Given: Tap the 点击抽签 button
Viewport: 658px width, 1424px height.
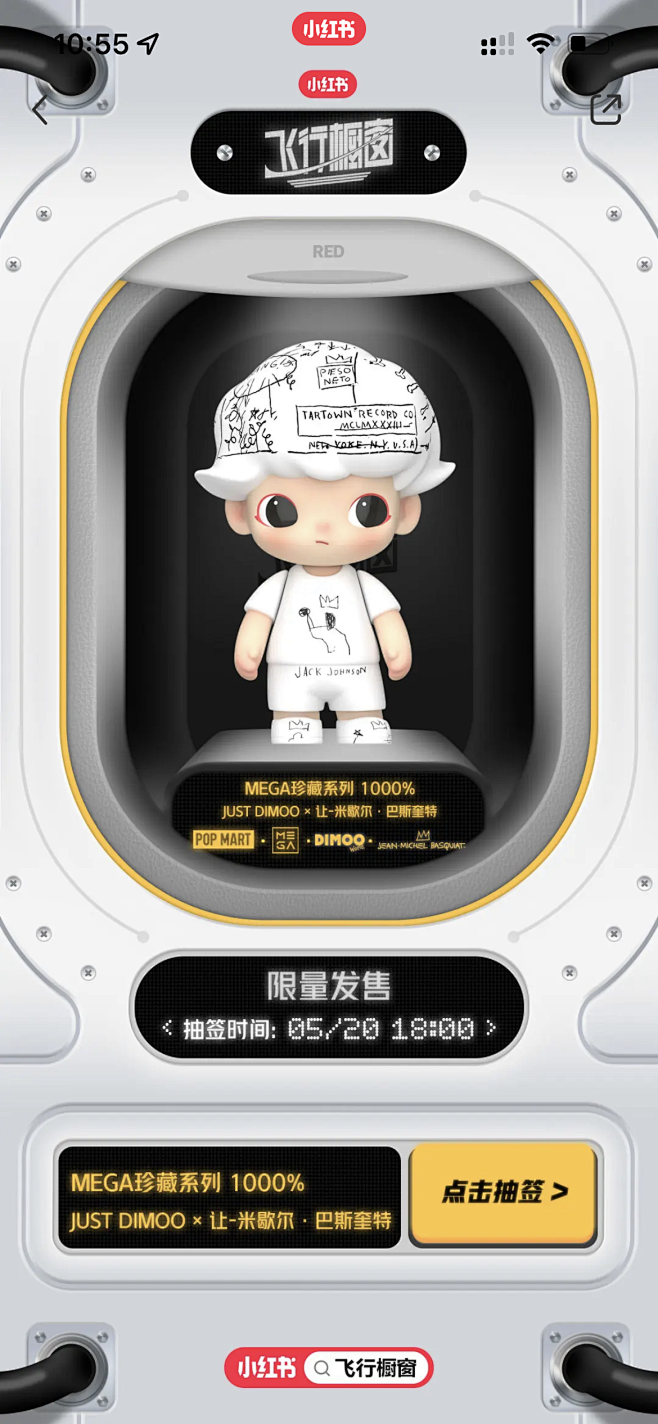Looking at the screenshot, I should point(504,1192).
